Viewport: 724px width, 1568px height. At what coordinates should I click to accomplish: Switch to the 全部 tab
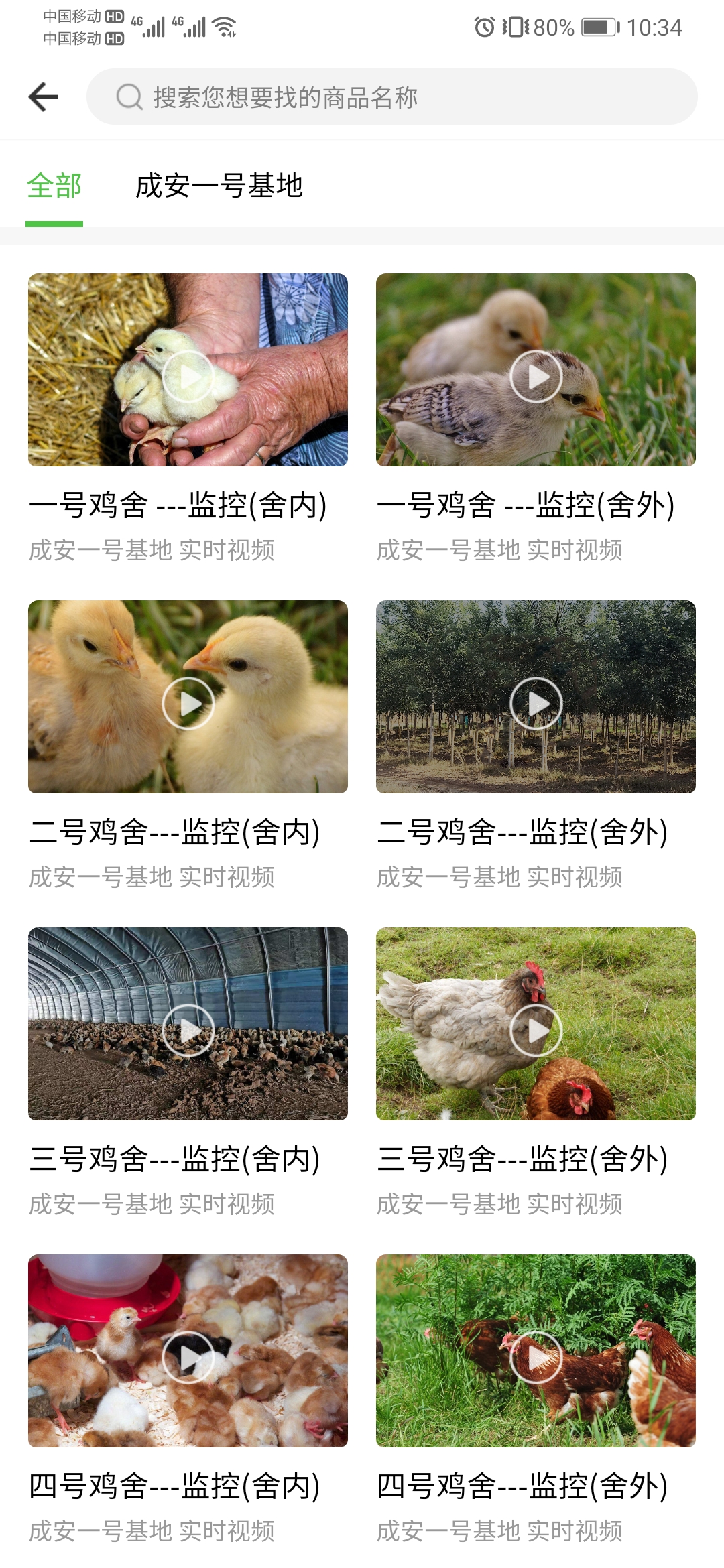(x=55, y=187)
